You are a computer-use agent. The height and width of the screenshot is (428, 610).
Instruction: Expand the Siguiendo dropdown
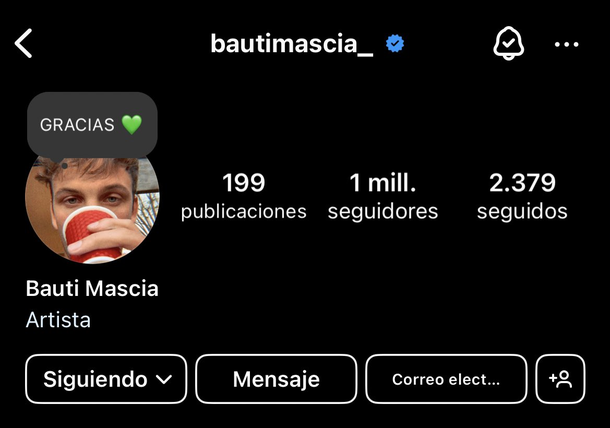(x=106, y=380)
